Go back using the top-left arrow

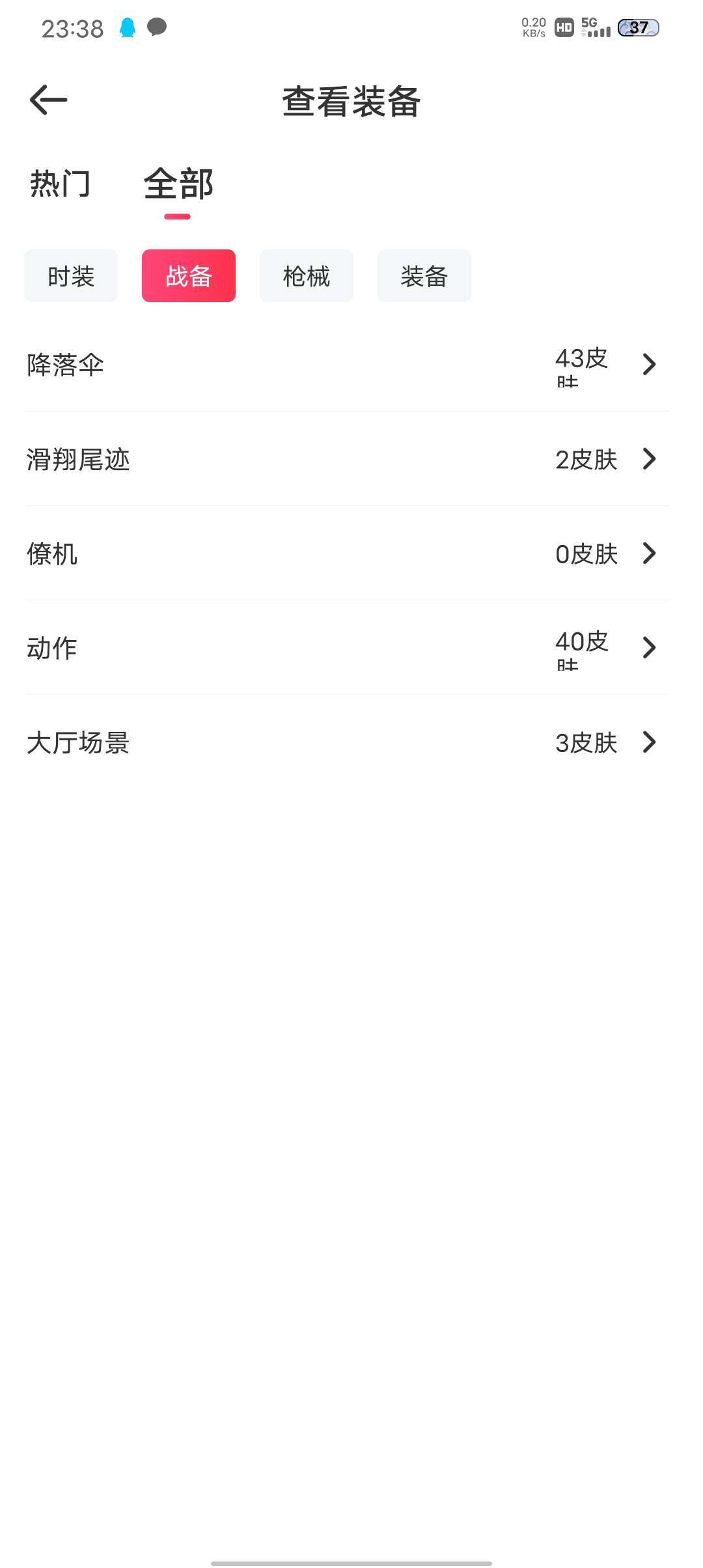point(49,100)
